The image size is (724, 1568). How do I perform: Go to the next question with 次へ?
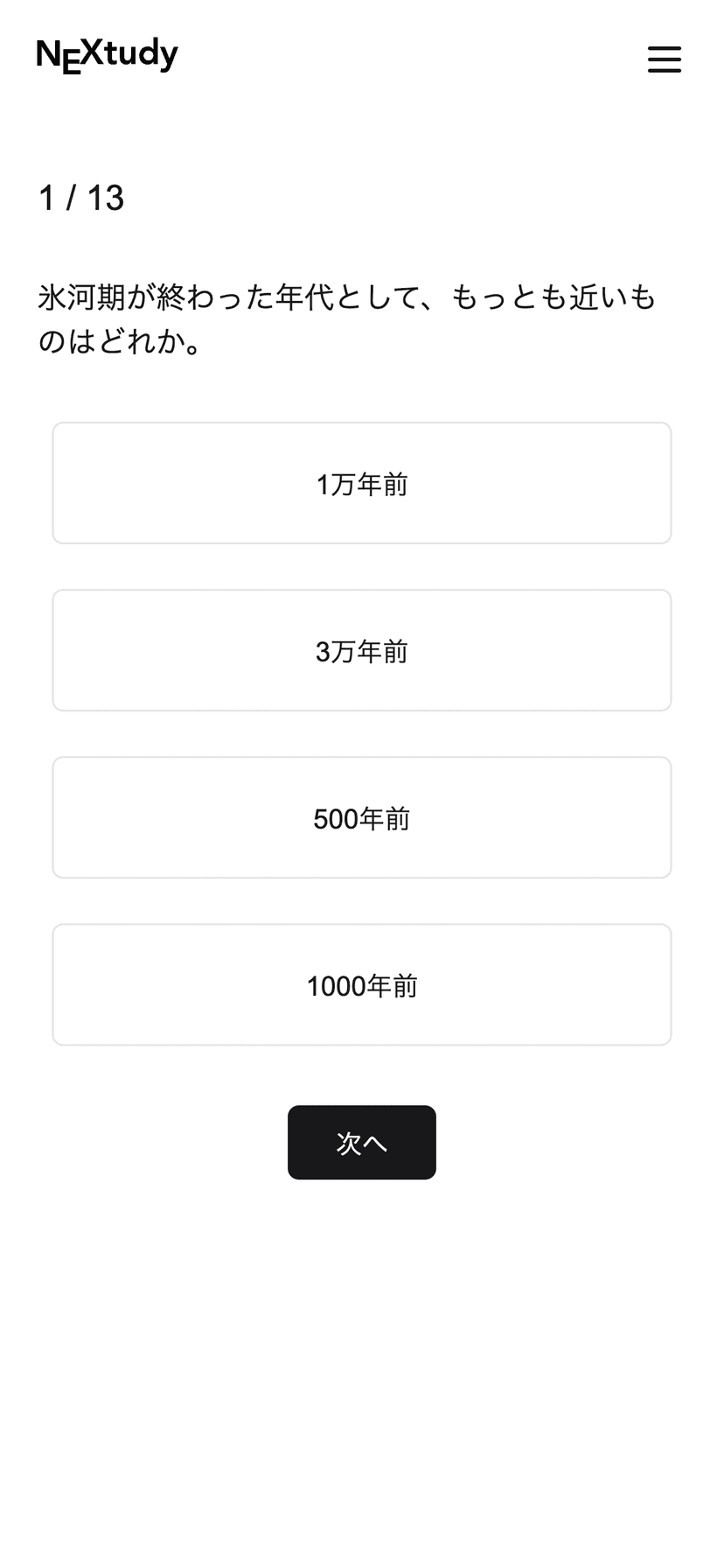click(362, 1142)
